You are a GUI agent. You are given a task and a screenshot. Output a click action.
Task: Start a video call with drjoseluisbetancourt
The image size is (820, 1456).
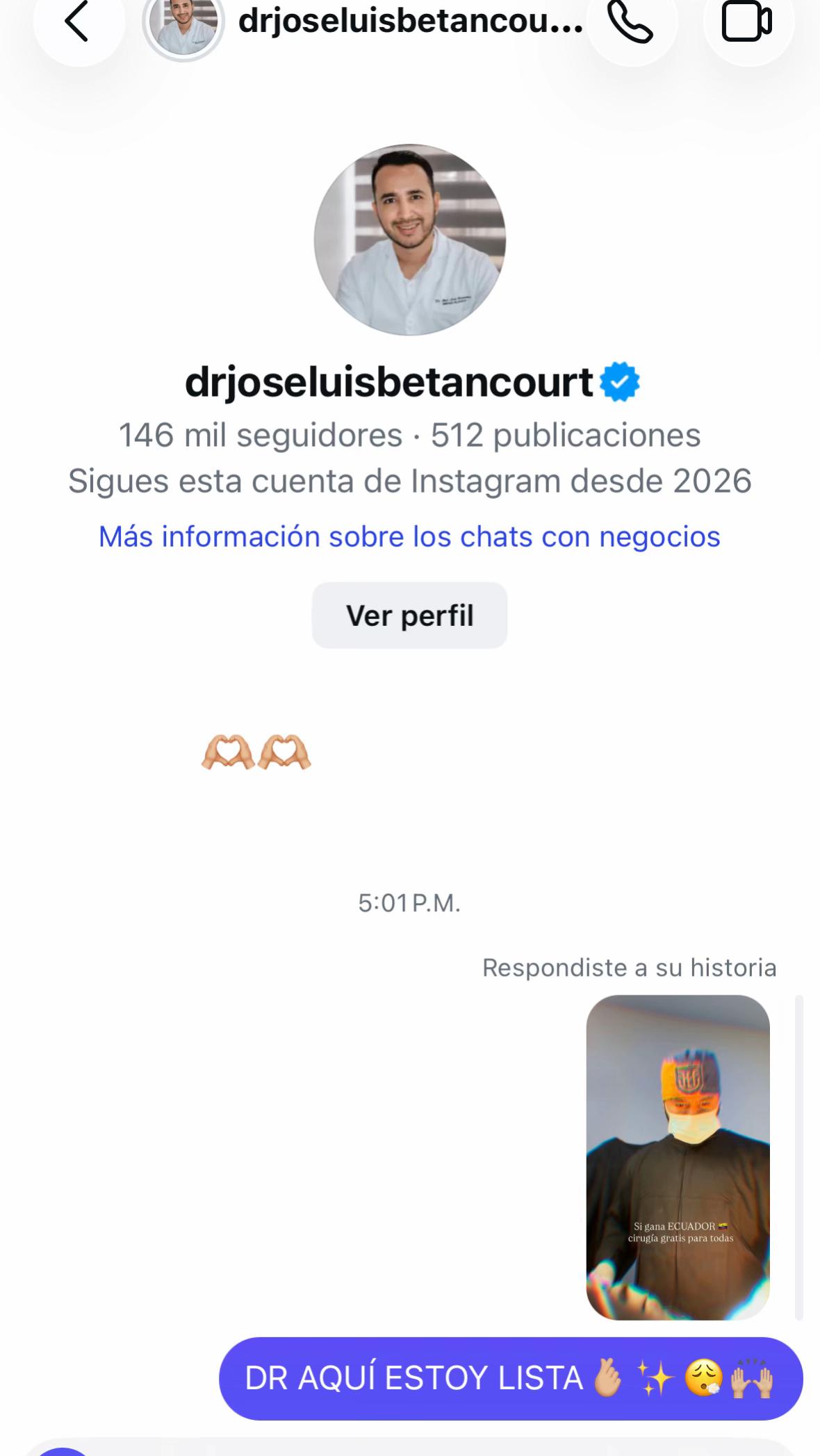click(x=748, y=22)
